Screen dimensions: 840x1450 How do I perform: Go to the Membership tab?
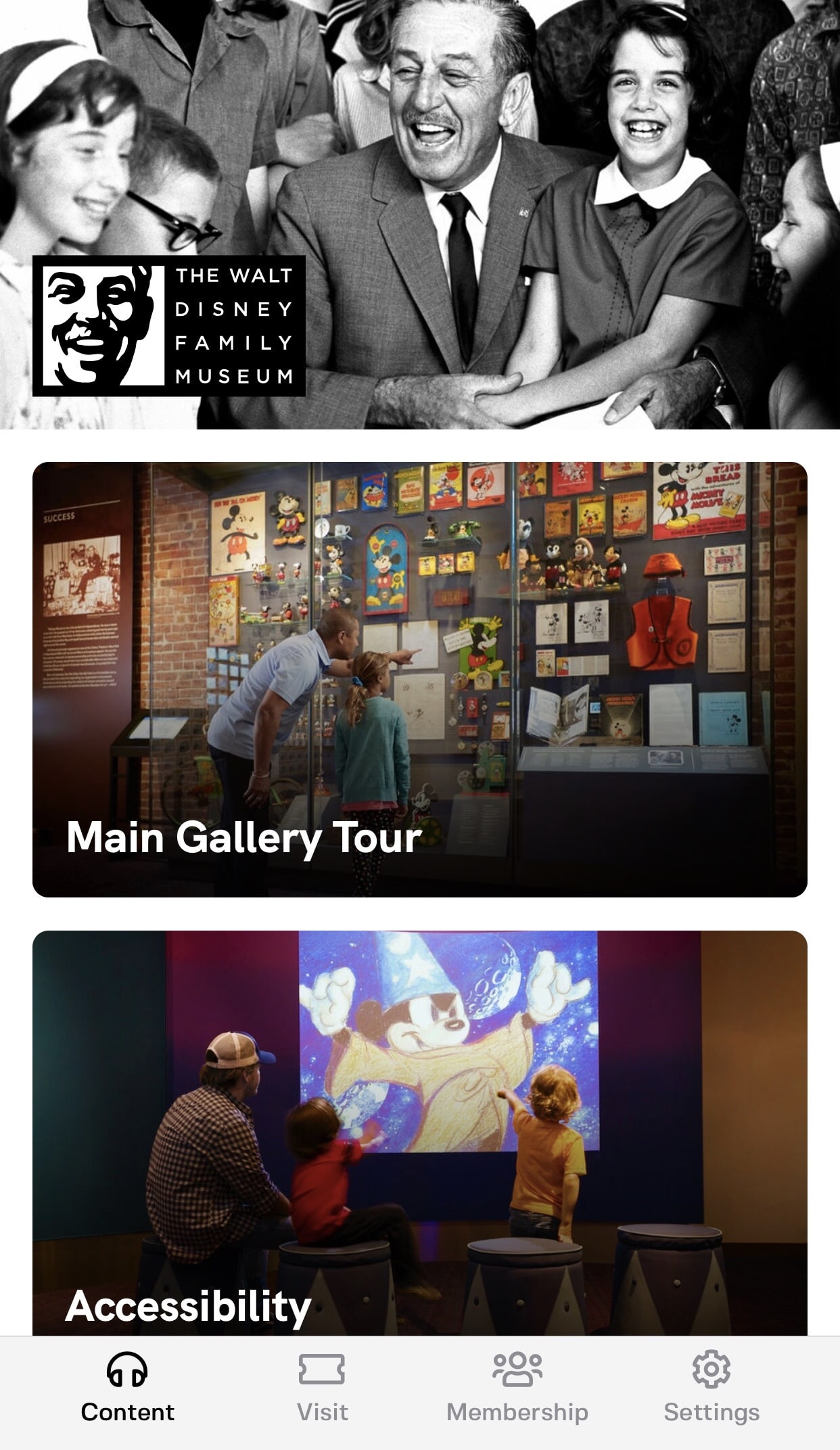pyautogui.click(x=517, y=1388)
